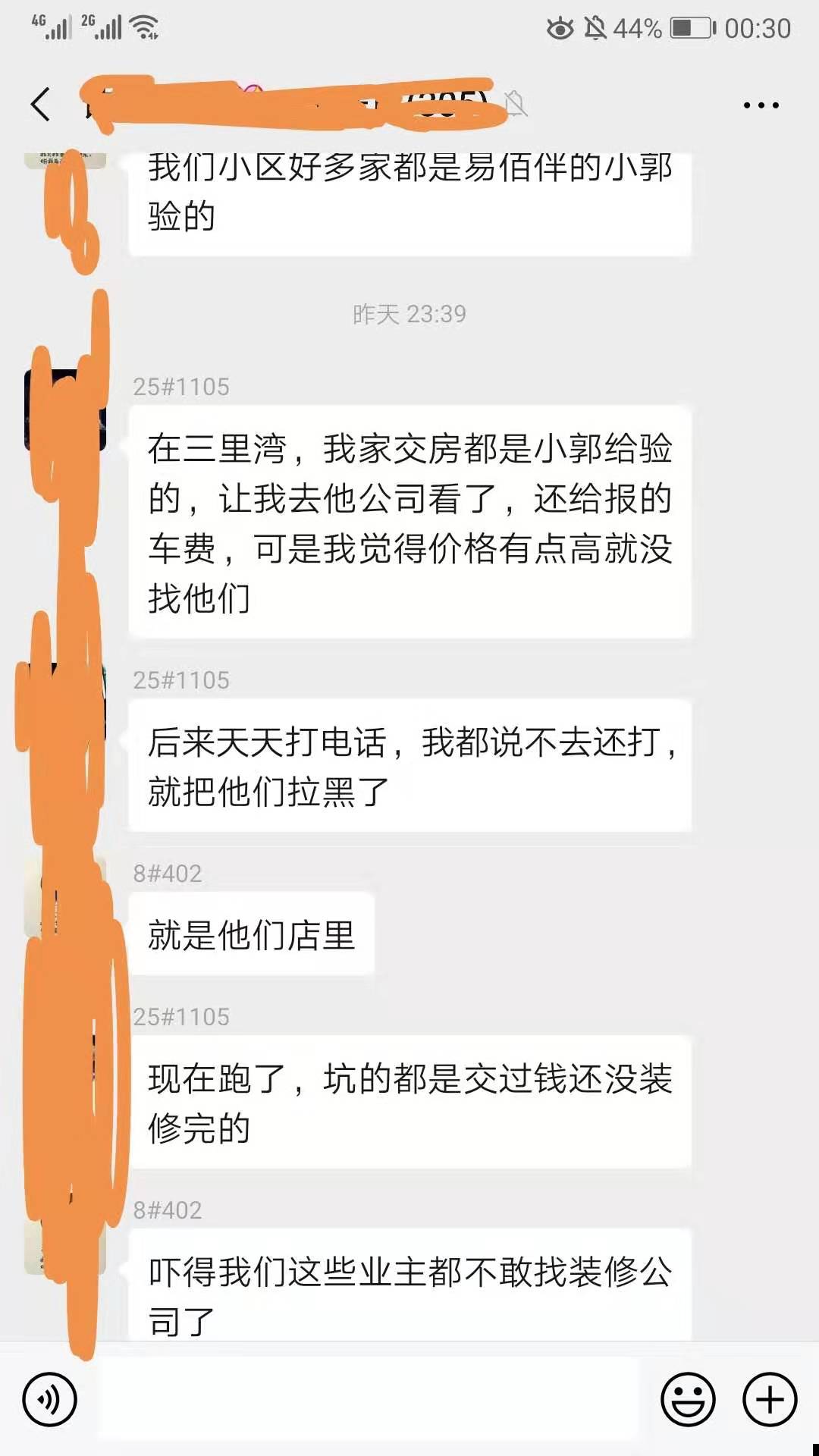Go back to the chat list

coord(41,104)
